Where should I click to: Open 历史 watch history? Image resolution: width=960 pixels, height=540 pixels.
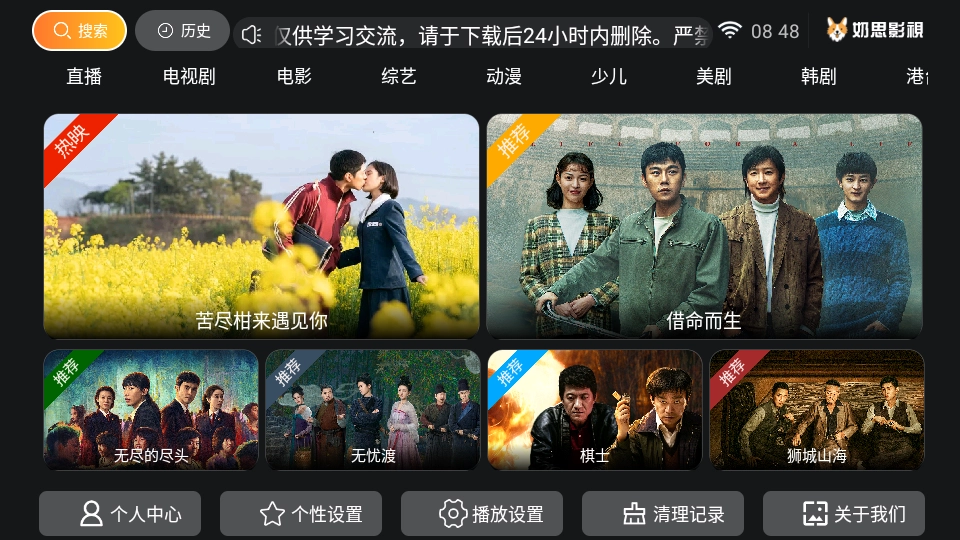182,31
